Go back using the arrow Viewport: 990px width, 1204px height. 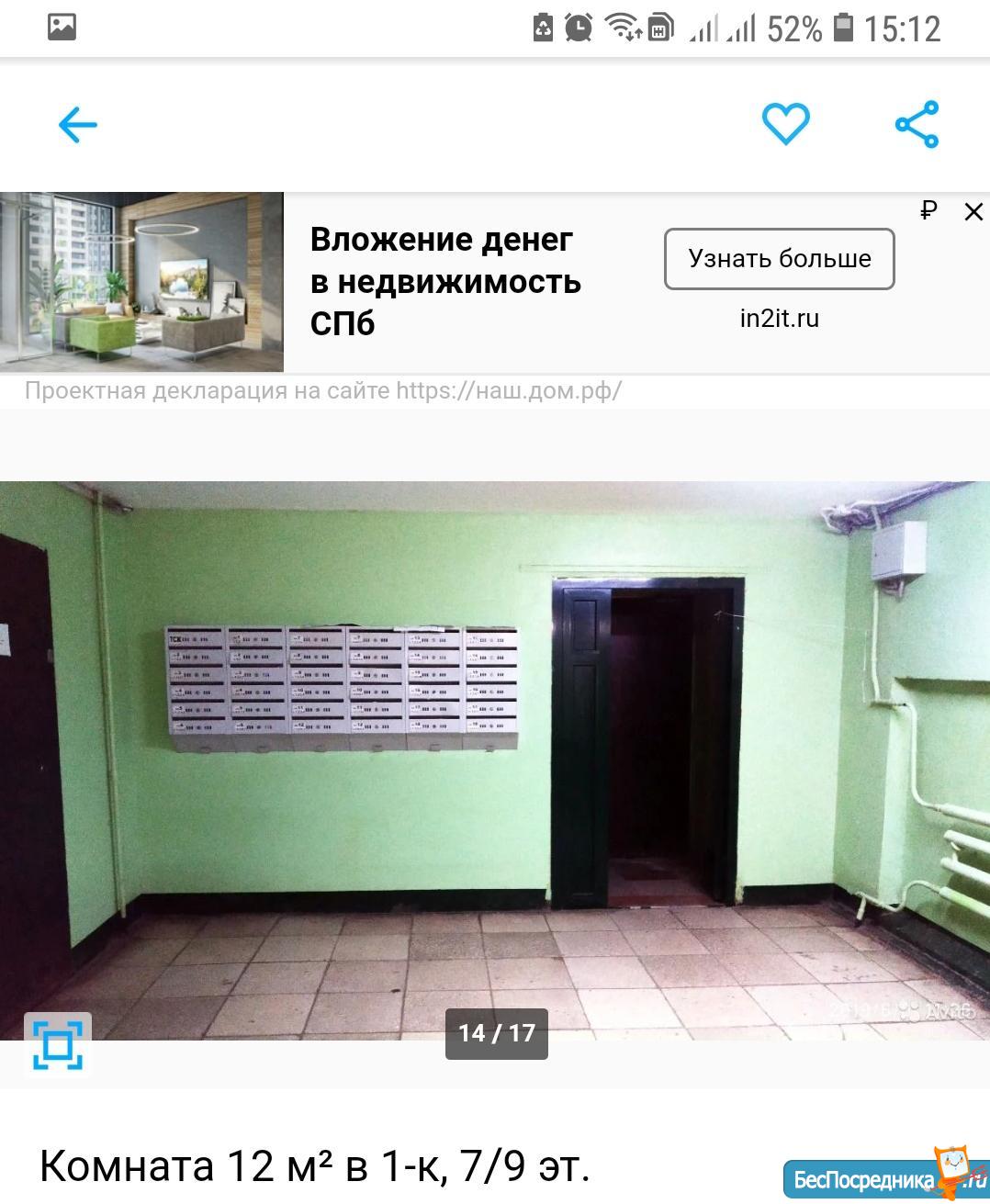click(77, 125)
